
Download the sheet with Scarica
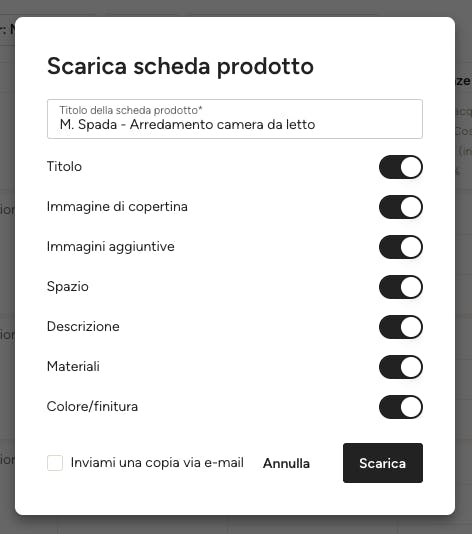click(x=383, y=463)
